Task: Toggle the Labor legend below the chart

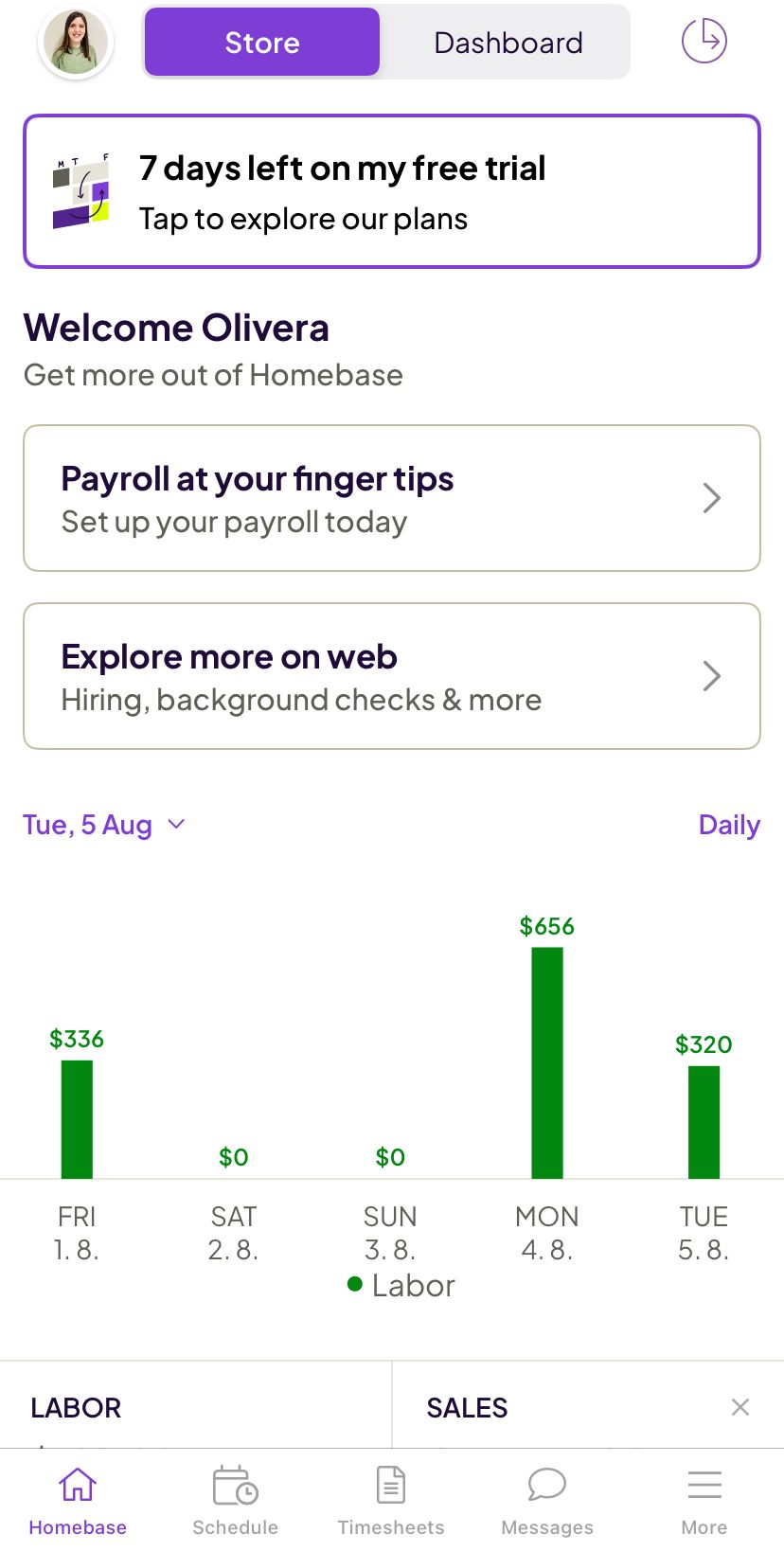Action: click(401, 1285)
